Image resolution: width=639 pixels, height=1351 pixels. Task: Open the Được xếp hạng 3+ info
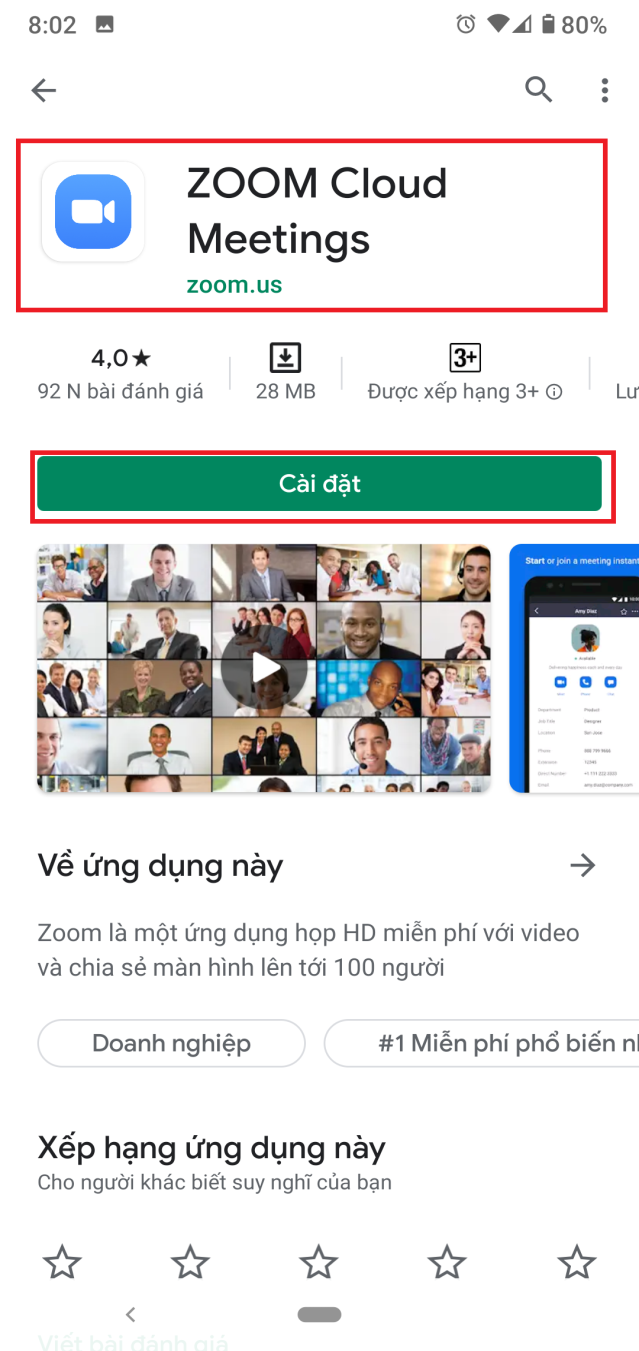pyautogui.click(x=554, y=392)
